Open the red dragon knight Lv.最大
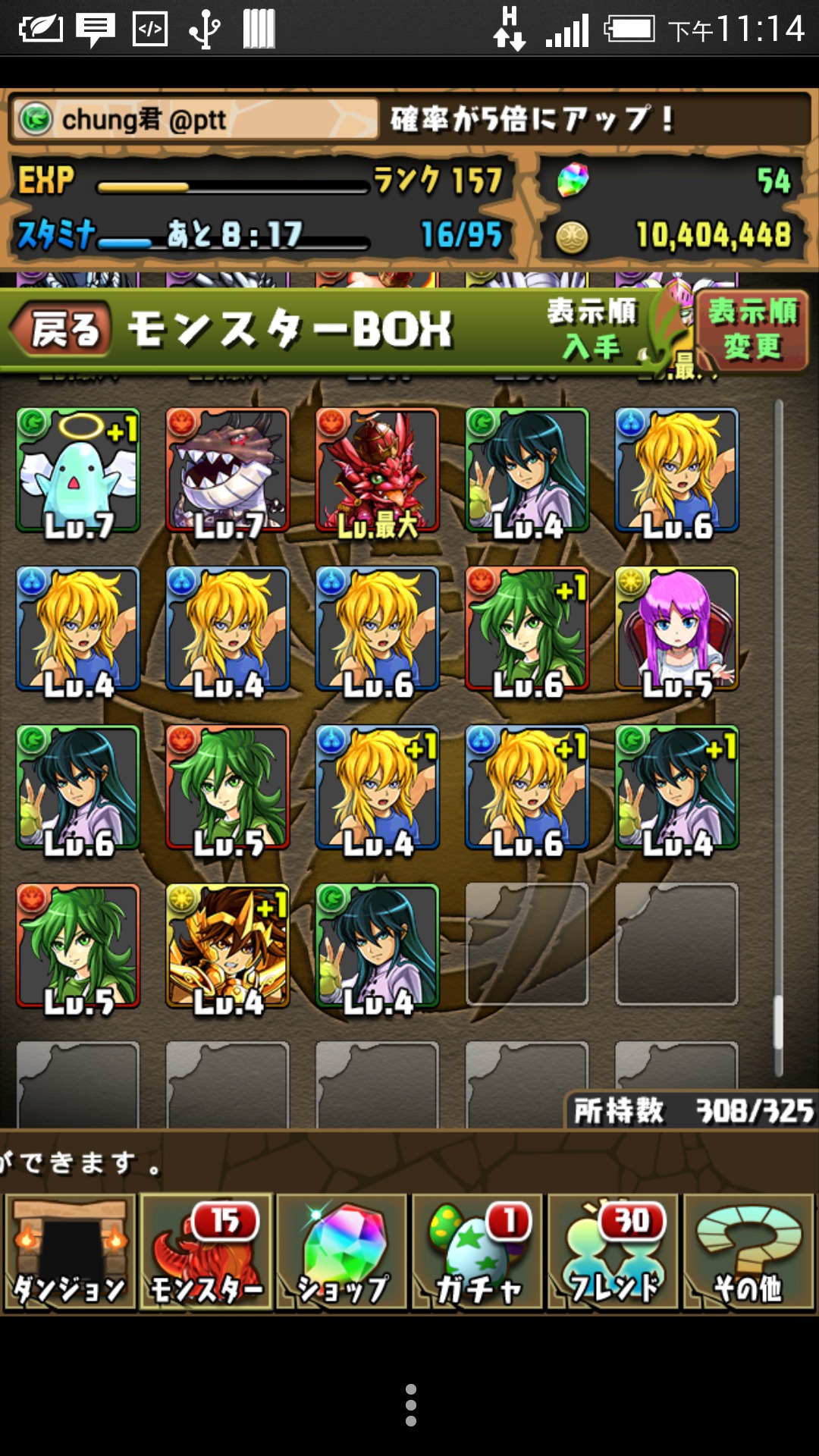Image resolution: width=819 pixels, height=1456 pixels. (x=378, y=470)
